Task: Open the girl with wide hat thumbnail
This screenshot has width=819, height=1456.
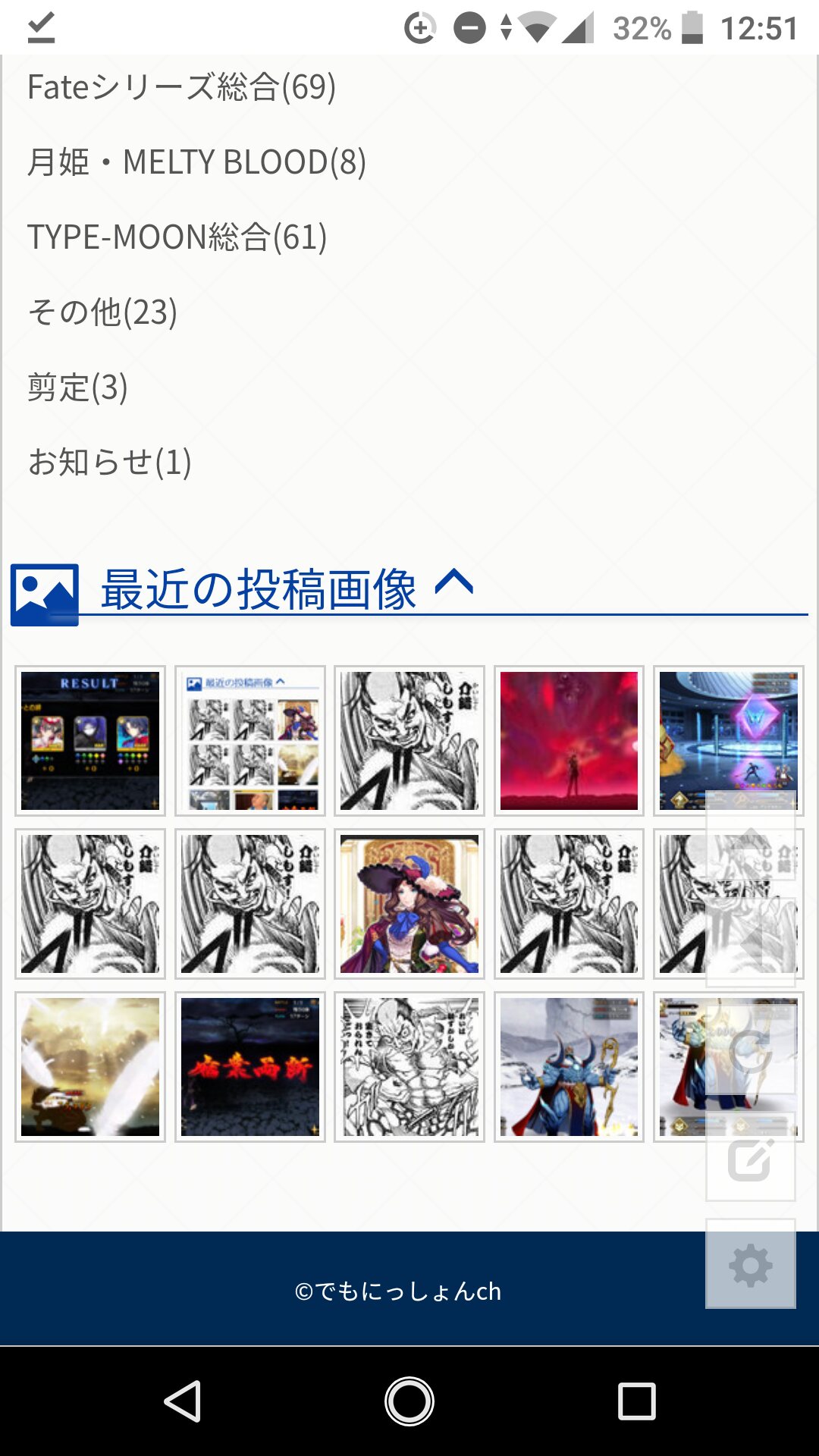Action: point(409,904)
